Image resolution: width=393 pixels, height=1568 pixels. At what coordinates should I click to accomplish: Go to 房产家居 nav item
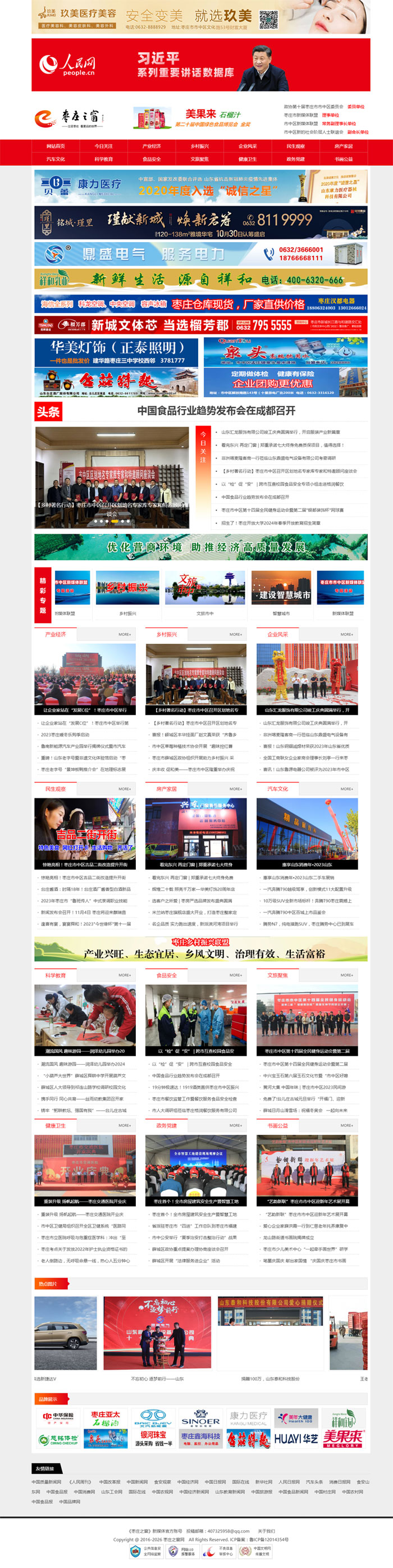click(x=343, y=146)
